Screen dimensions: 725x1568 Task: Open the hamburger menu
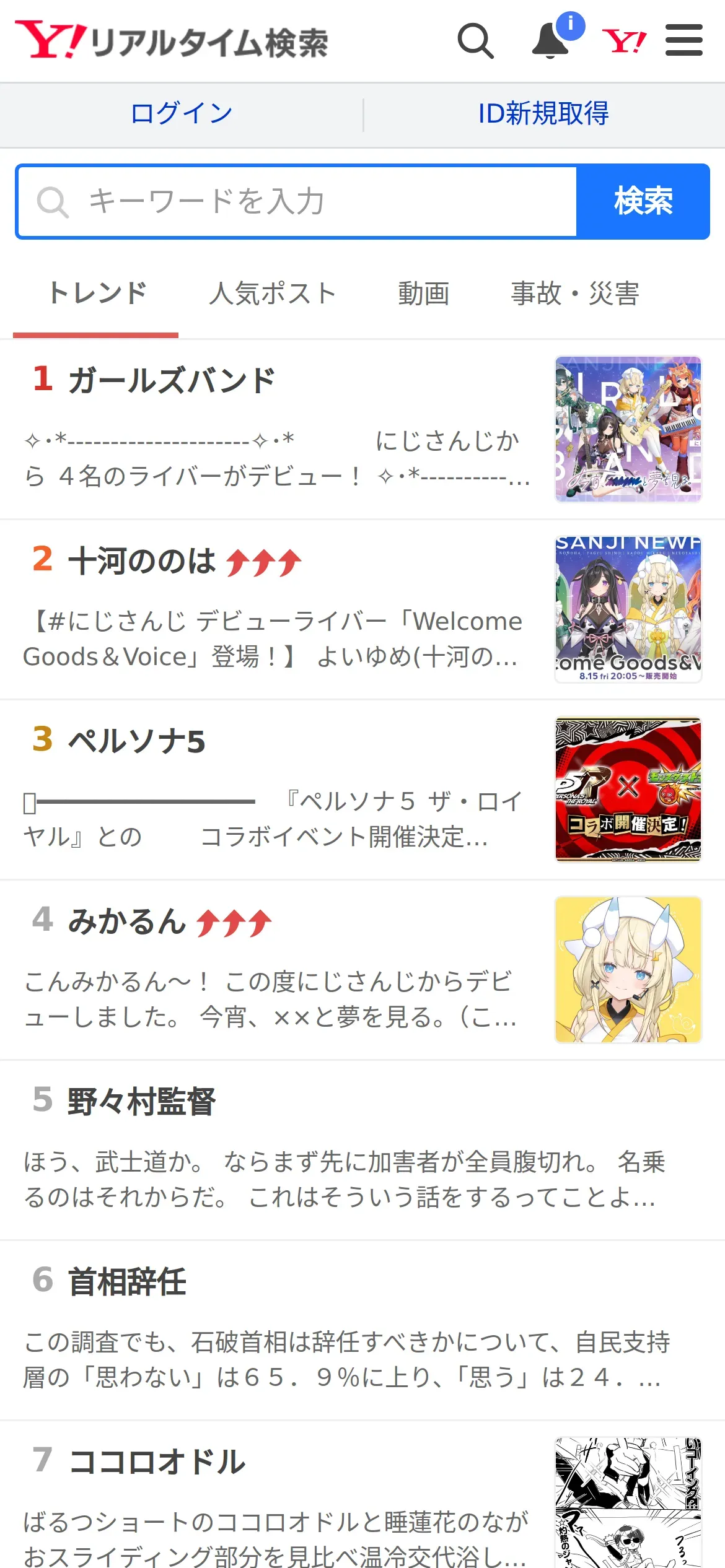click(x=683, y=41)
